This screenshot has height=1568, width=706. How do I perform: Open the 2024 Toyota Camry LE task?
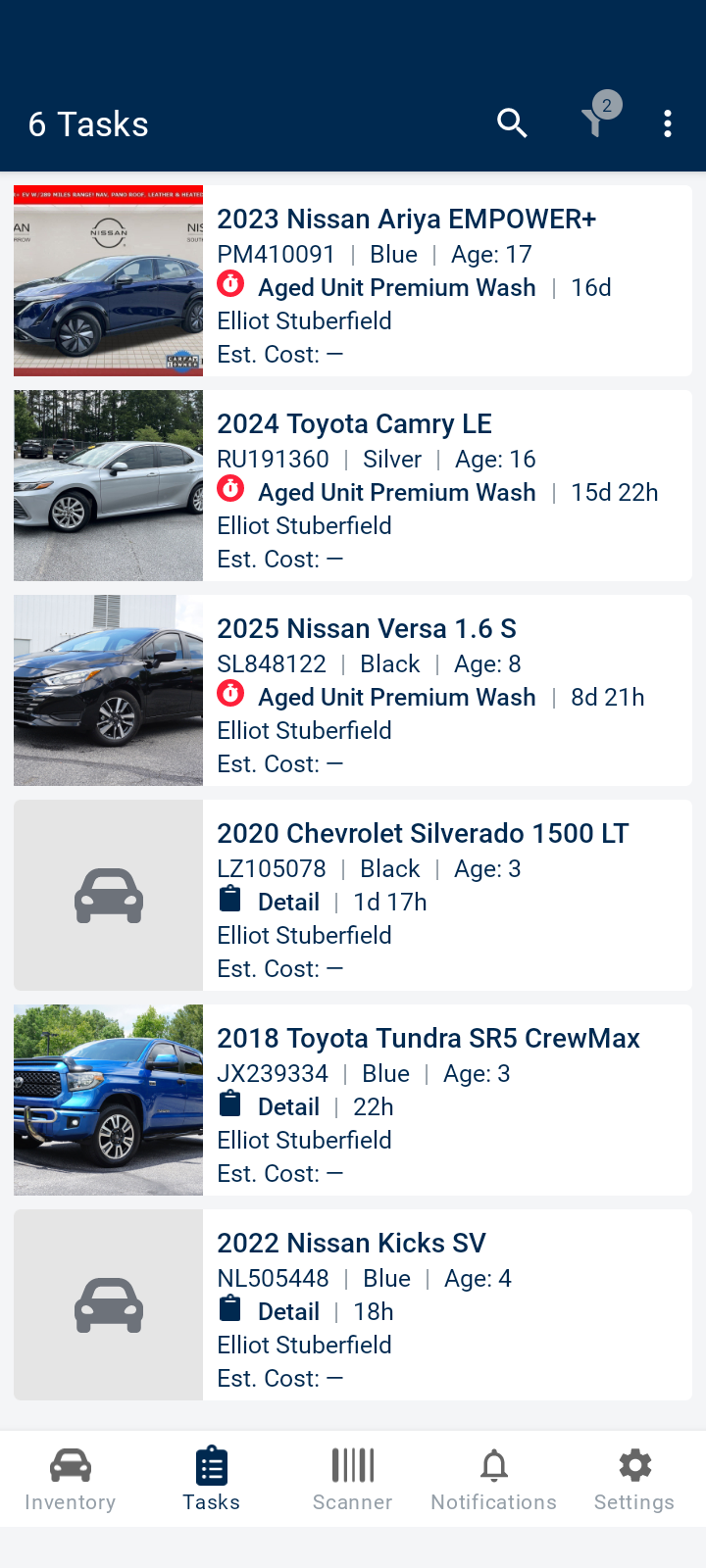pos(354,424)
